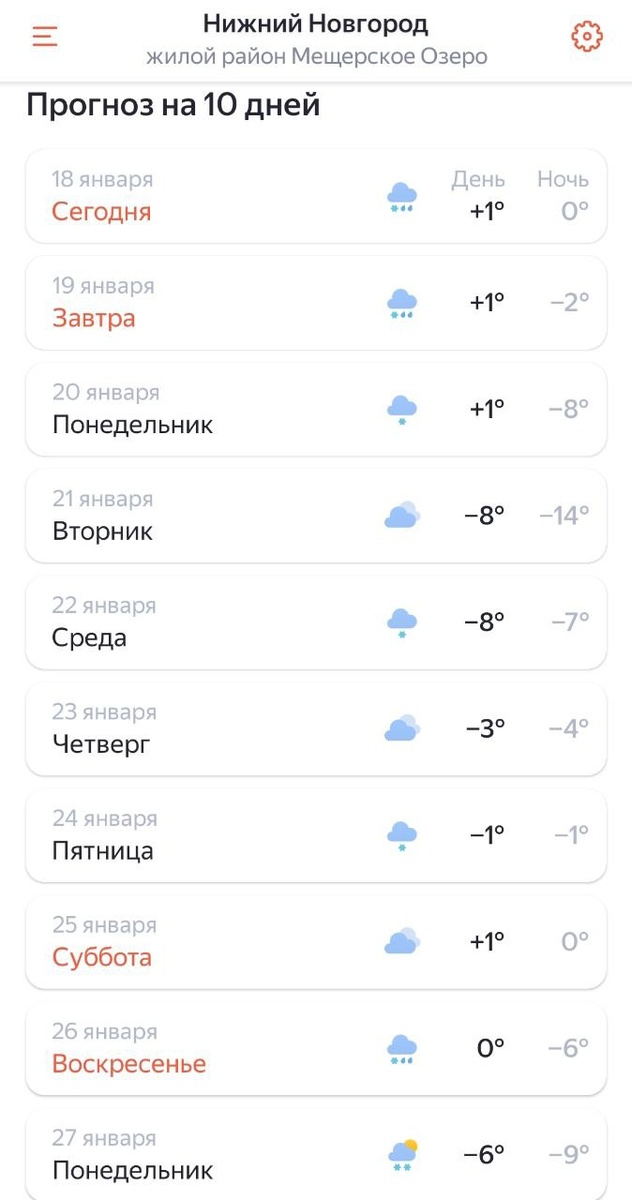Open today's forecast for 18 января
This screenshot has width=632, height=1200.
(x=316, y=196)
